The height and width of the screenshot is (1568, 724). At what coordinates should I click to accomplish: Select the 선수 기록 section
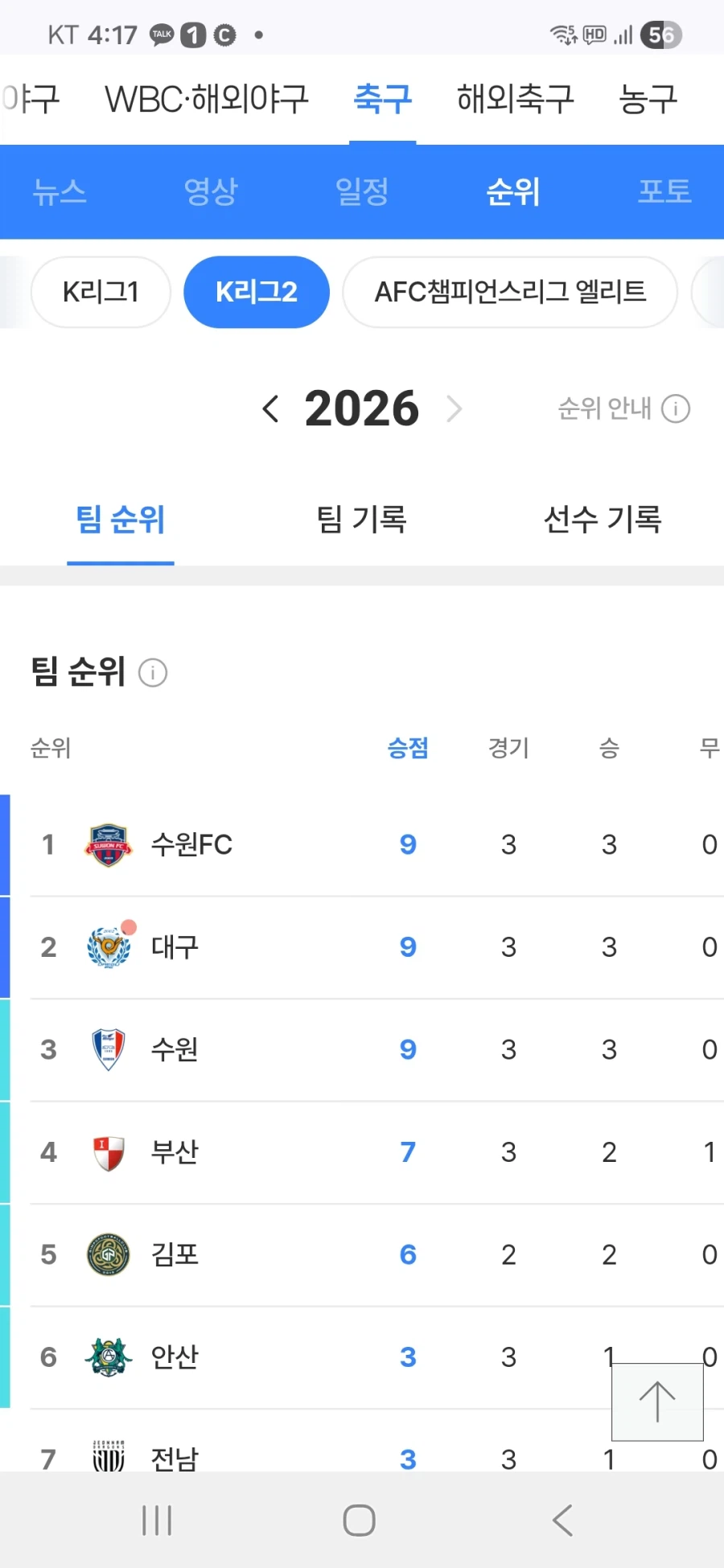(x=603, y=520)
